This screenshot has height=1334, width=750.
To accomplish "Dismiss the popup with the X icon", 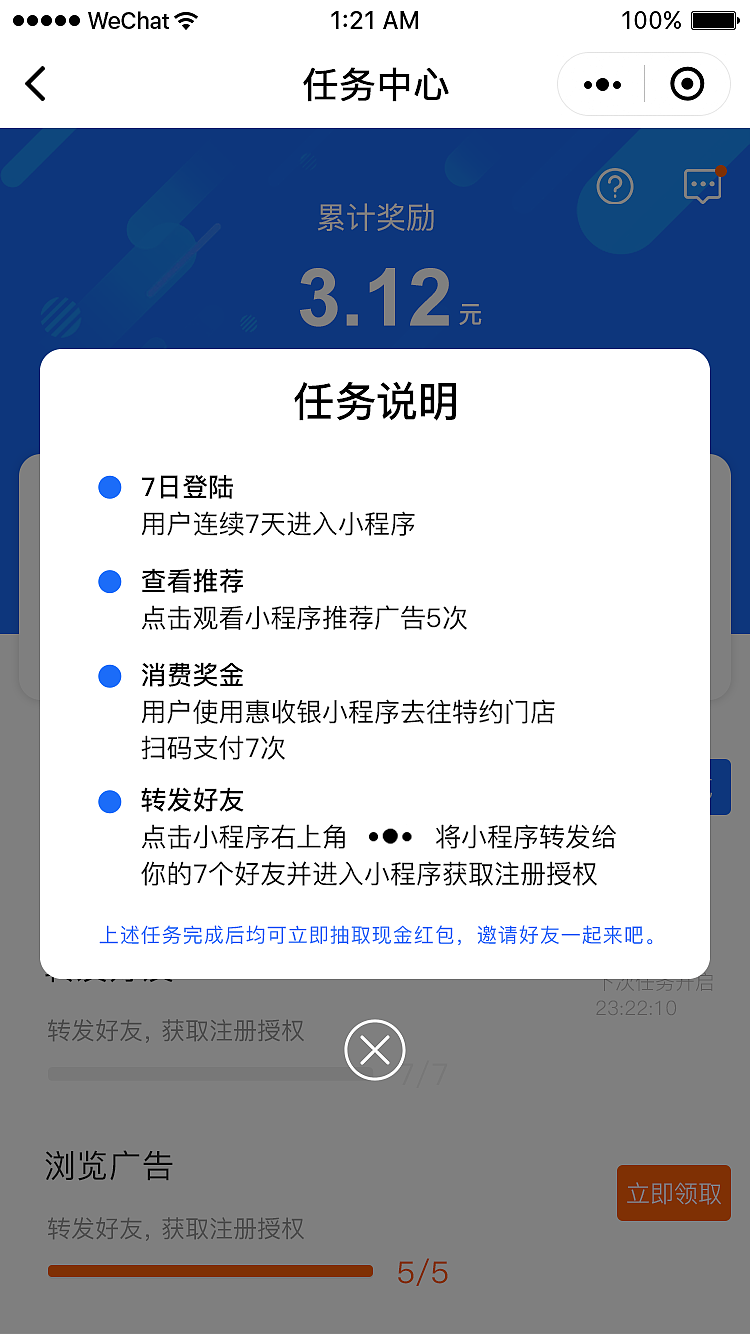I will (375, 1050).
